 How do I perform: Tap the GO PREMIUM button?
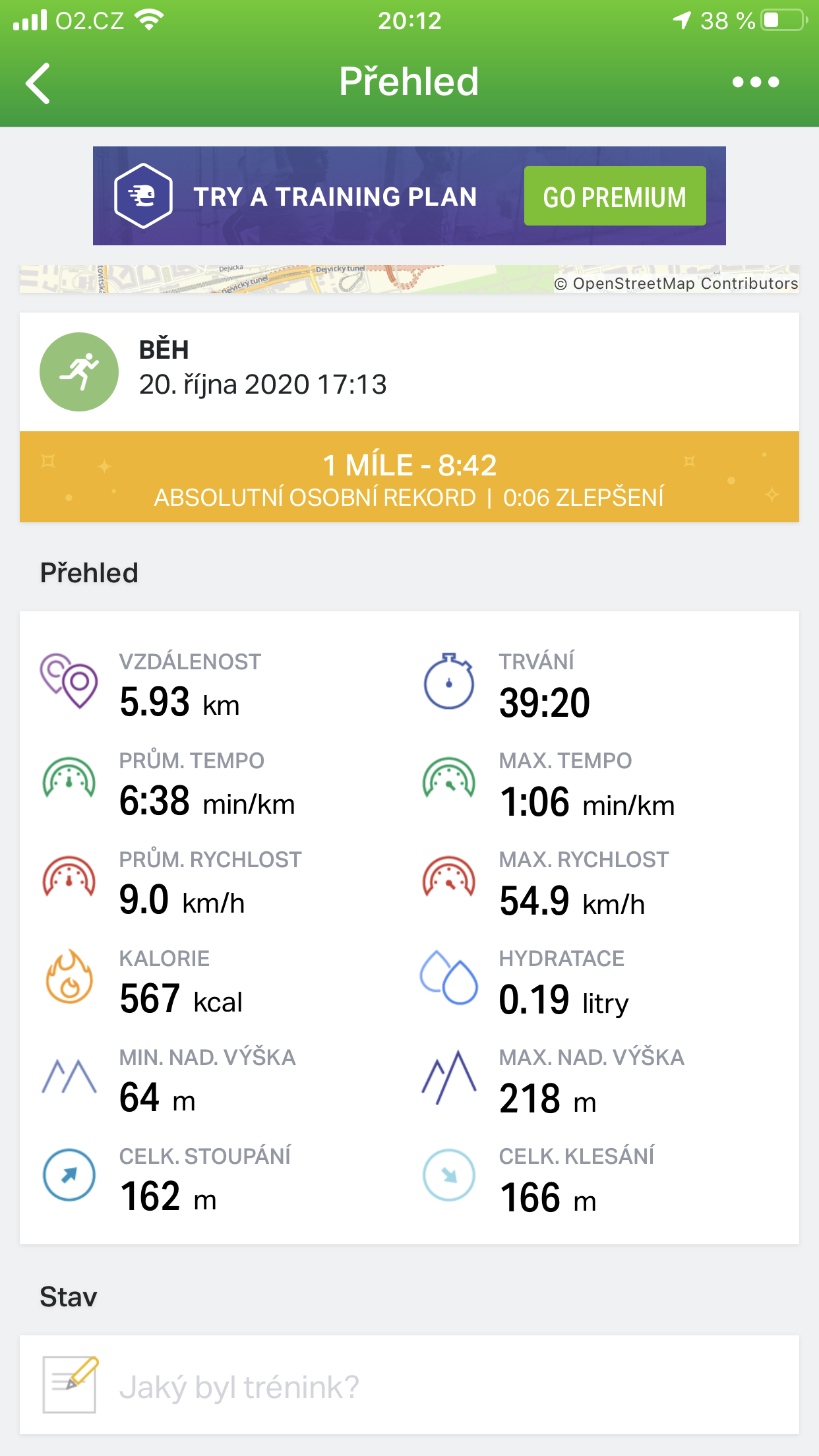615,197
